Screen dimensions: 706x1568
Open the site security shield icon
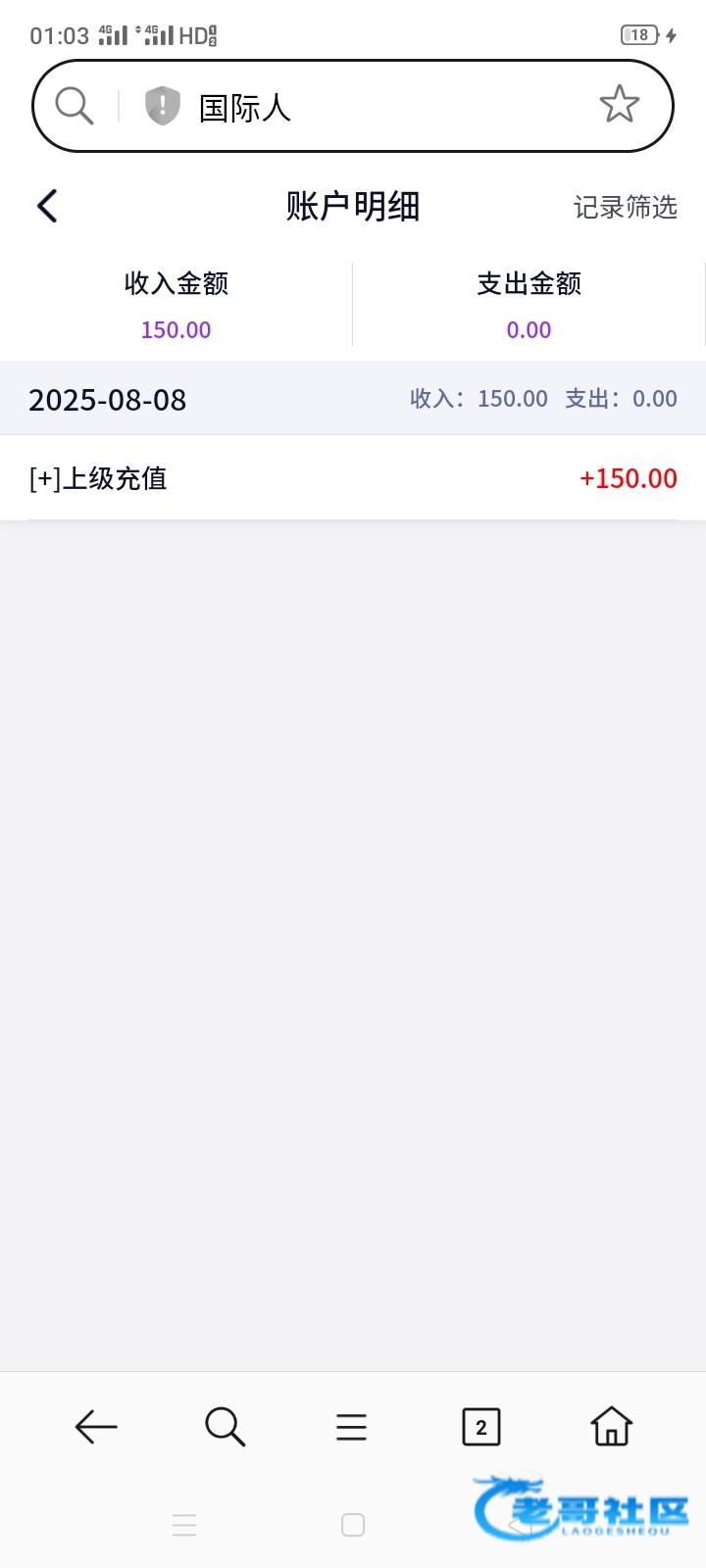(163, 106)
